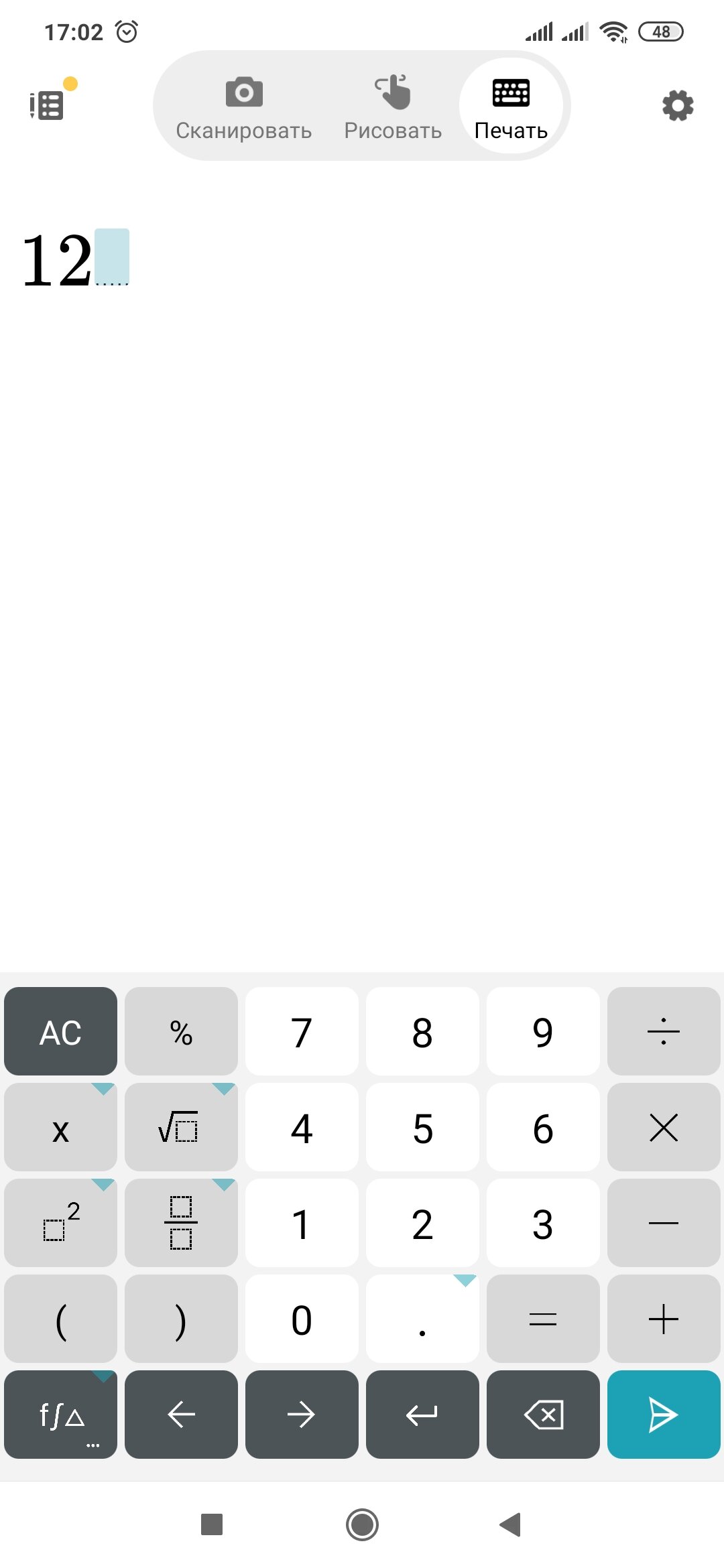Open the settings gear

tap(678, 106)
